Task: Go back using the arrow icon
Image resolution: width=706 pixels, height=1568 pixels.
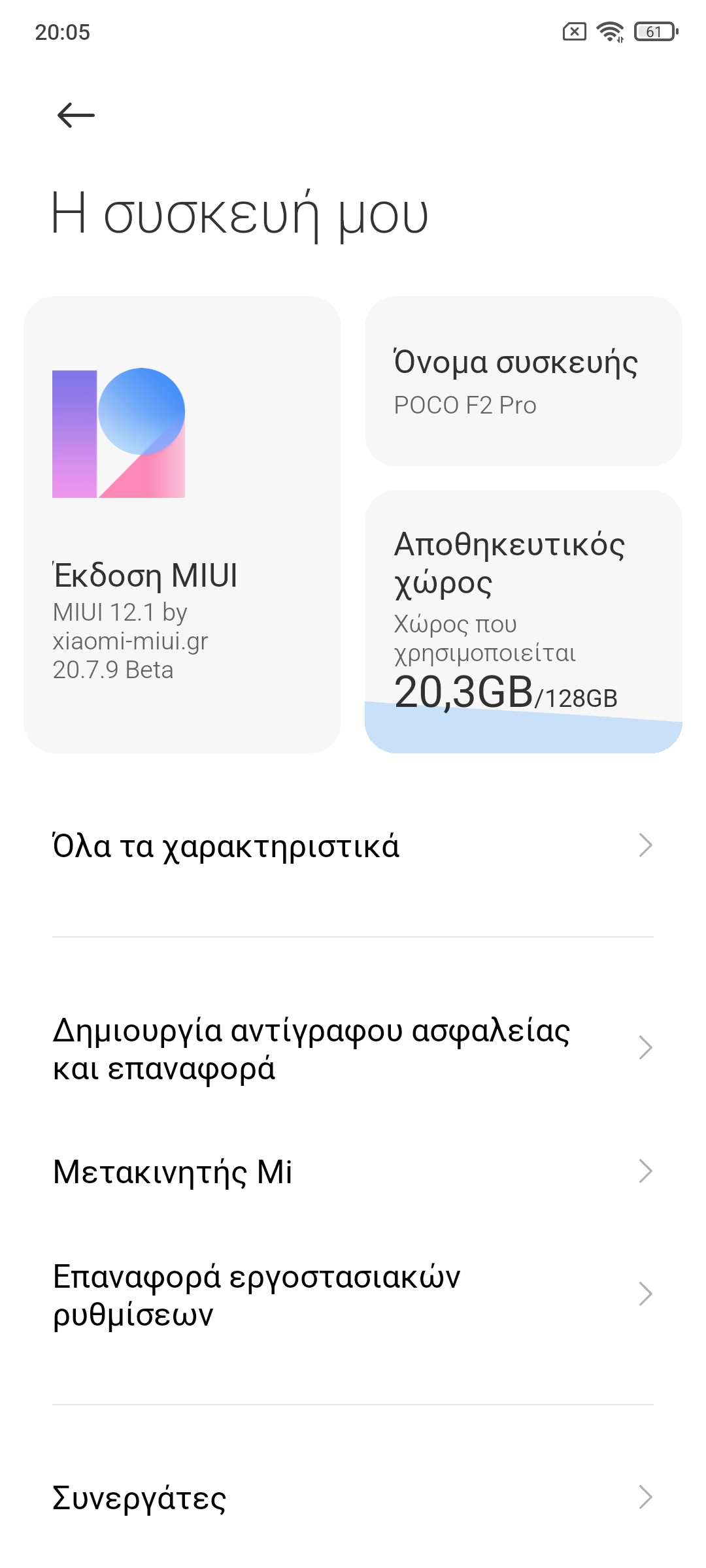Action: 76,116
